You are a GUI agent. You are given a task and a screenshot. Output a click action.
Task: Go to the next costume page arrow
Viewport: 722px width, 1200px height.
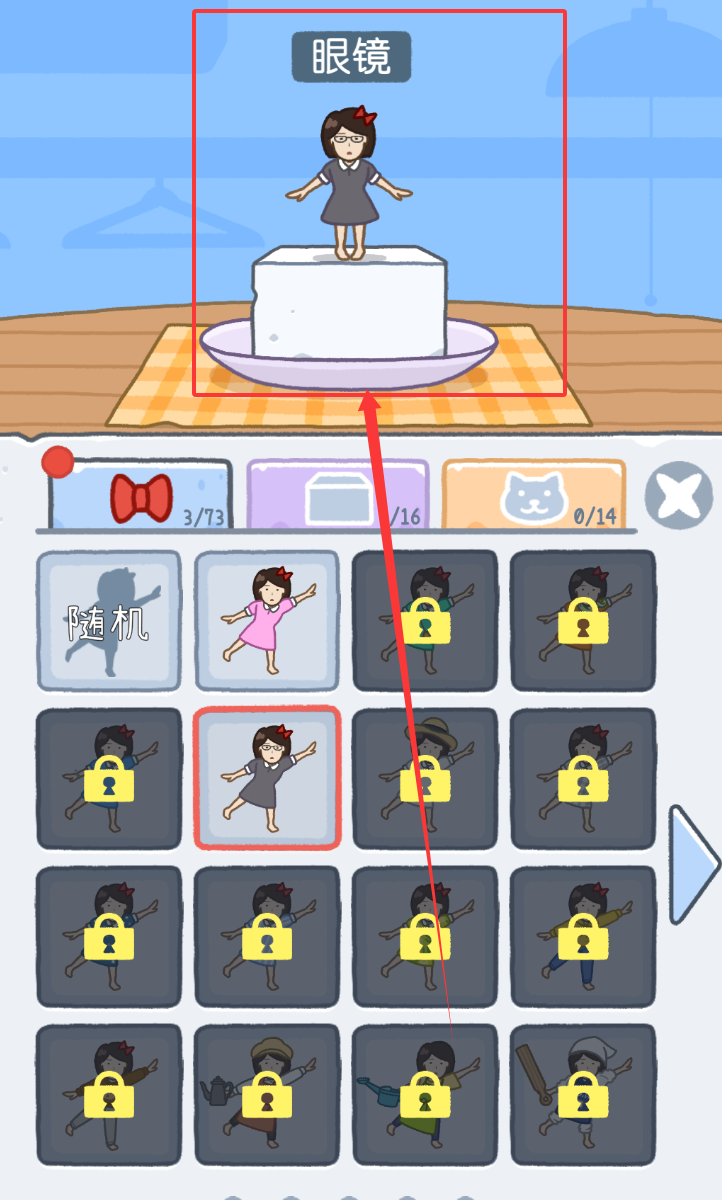pyautogui.click(x=693, y=864)
